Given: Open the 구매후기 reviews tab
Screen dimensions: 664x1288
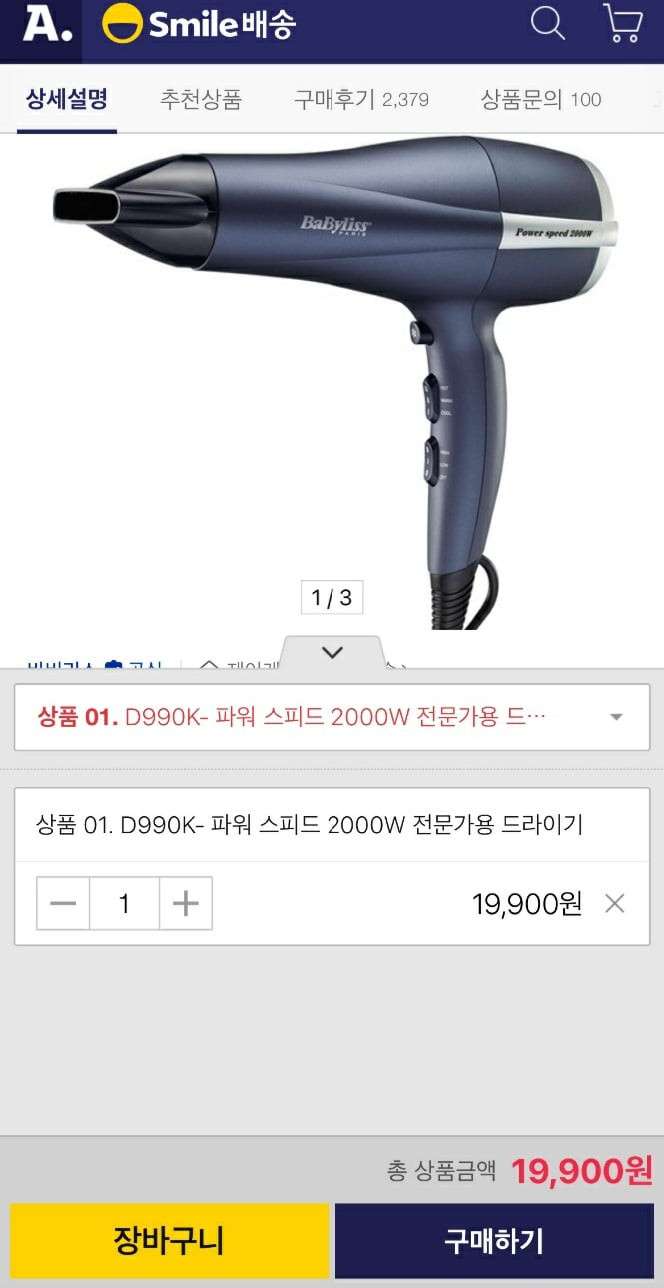Looking at the screenshot, I should pos(361,99).
